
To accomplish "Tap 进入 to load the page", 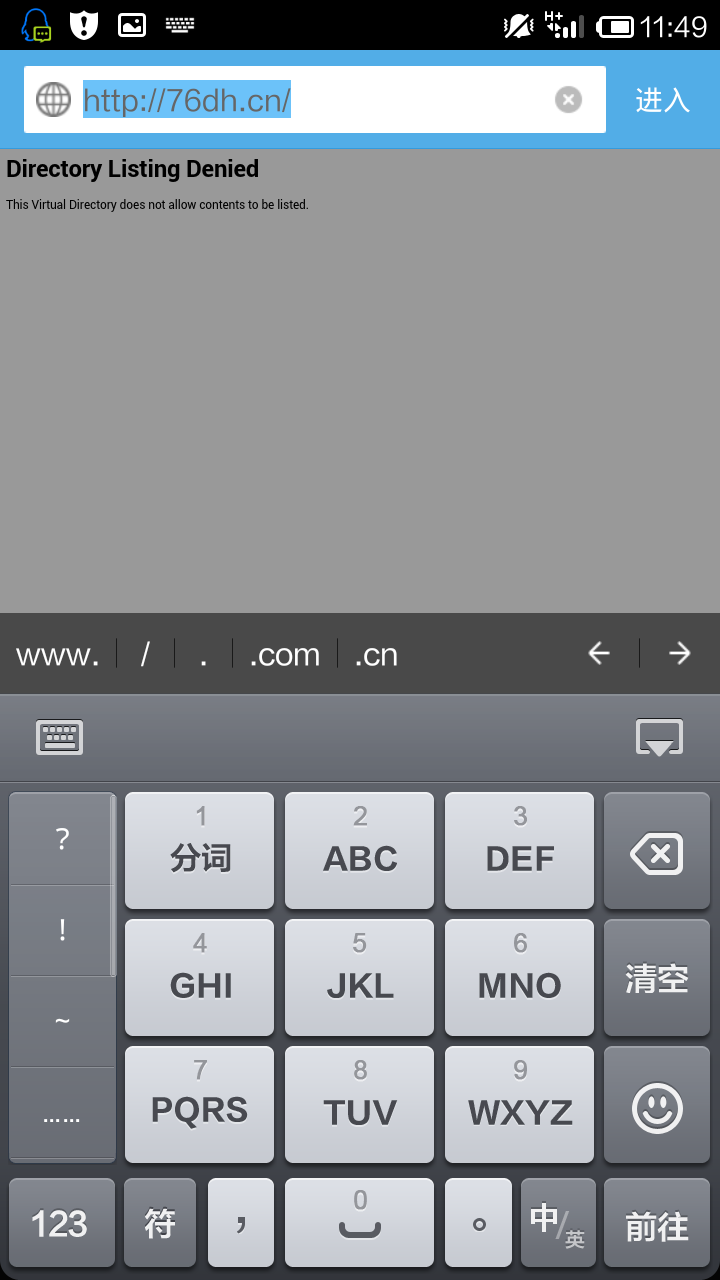I will point(662,100).
